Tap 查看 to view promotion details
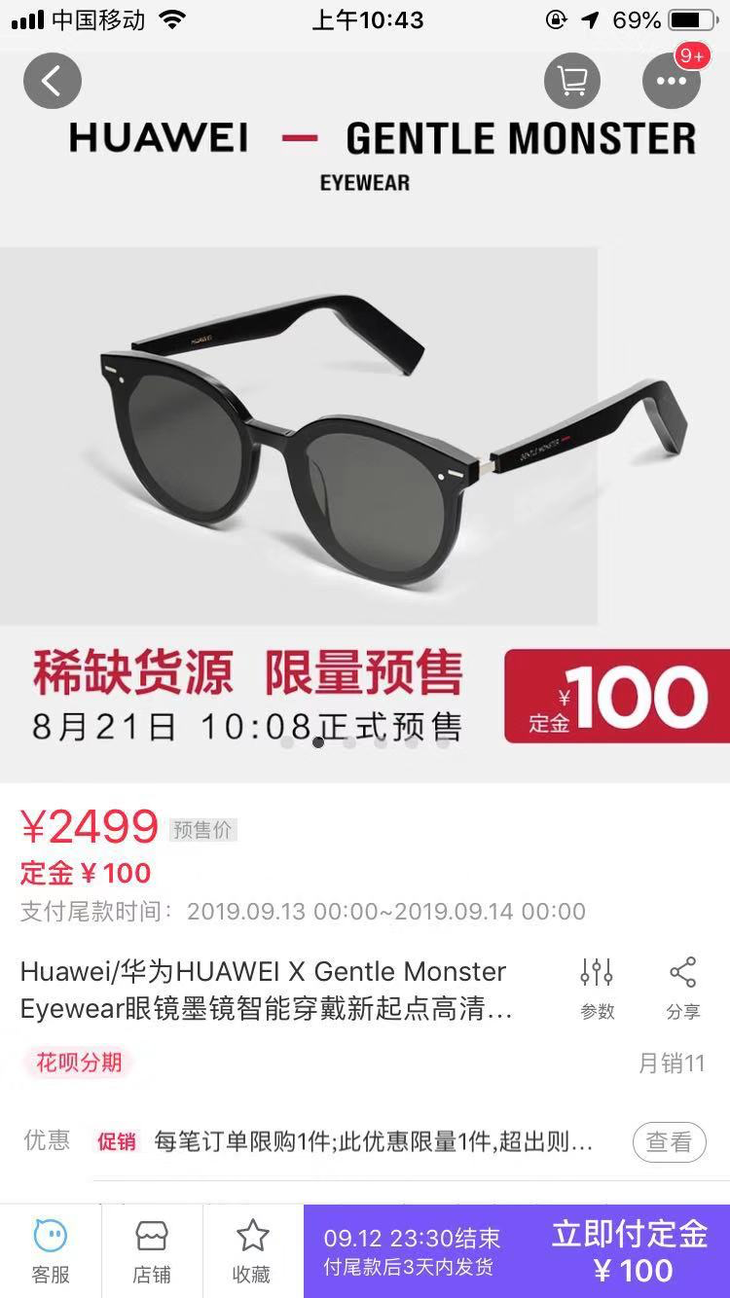Screen dimensions: 730x1298 (669, 1142)
